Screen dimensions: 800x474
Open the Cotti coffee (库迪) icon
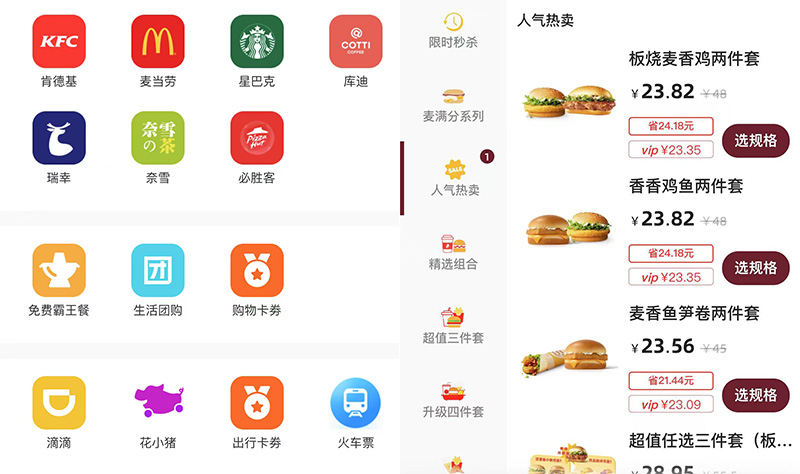pos(355,42)
